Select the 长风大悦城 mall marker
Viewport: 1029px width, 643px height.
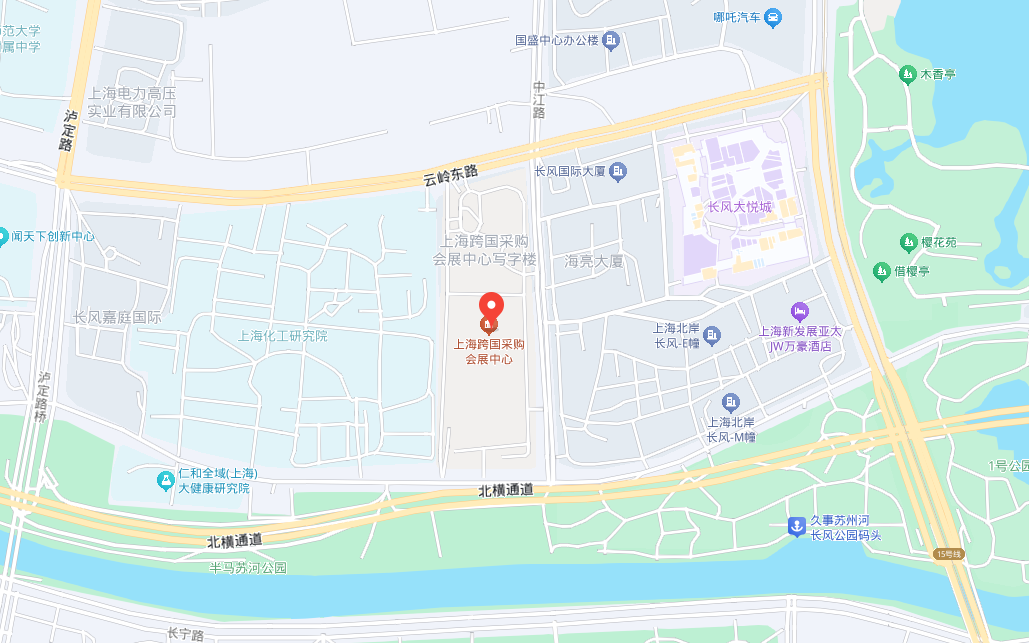click(x=739, y=207)
